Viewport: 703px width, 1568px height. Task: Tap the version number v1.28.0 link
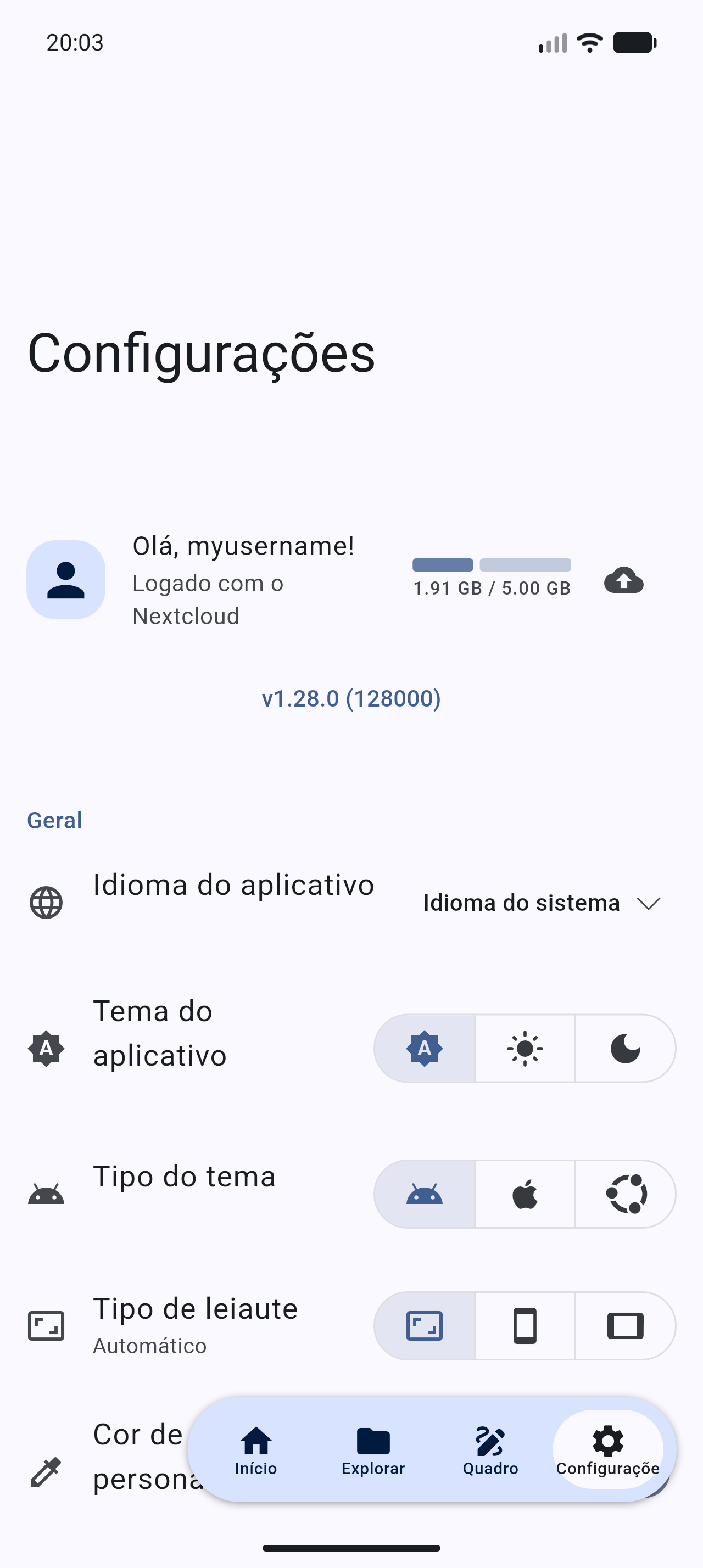351,698
